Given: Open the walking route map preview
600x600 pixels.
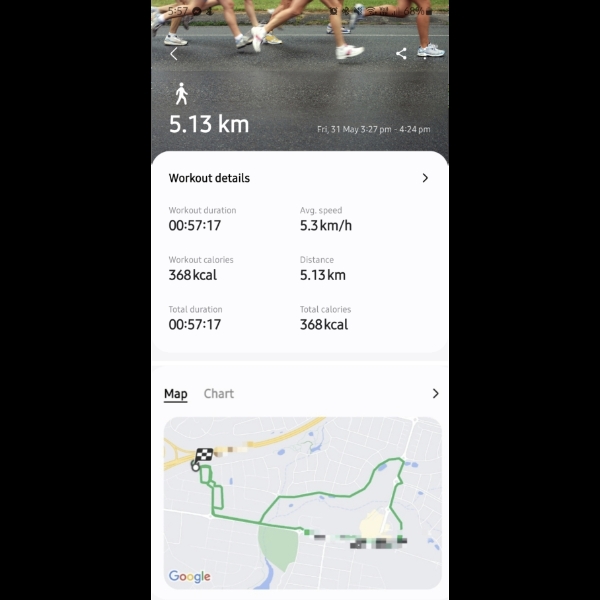Looking at the screenshot, I should coord(302,502).
